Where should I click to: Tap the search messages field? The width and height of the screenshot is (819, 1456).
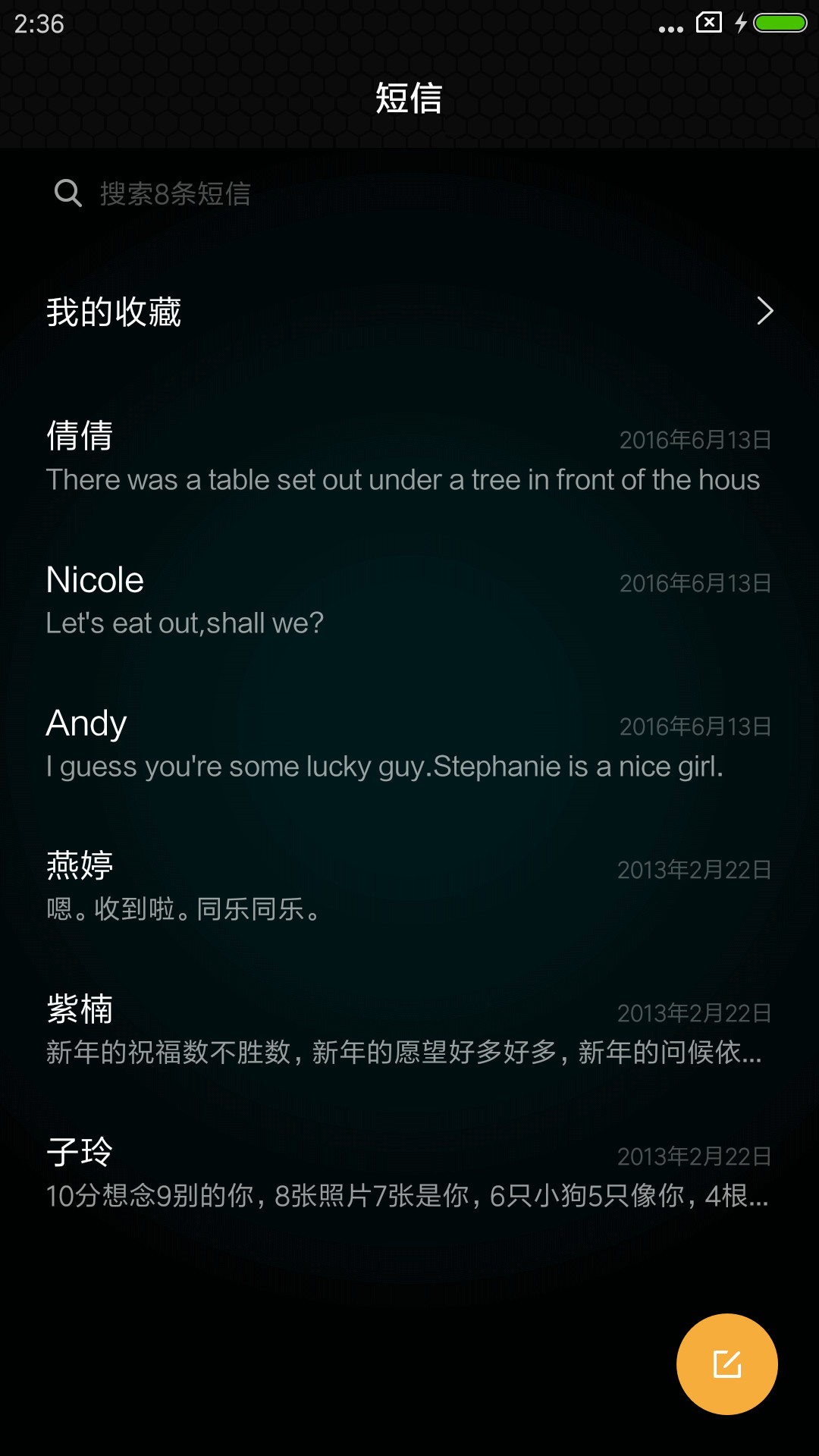tap(409, 193)
